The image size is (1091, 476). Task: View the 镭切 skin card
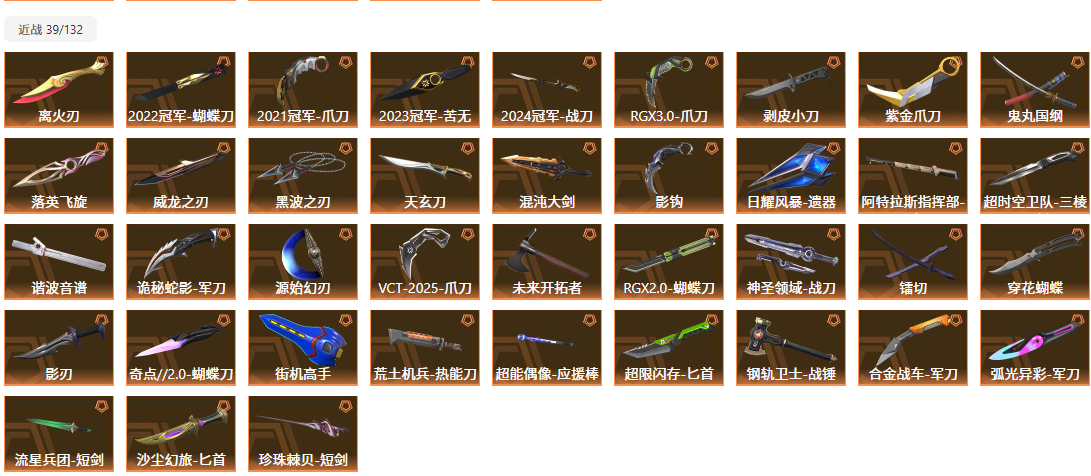[913, 262]
